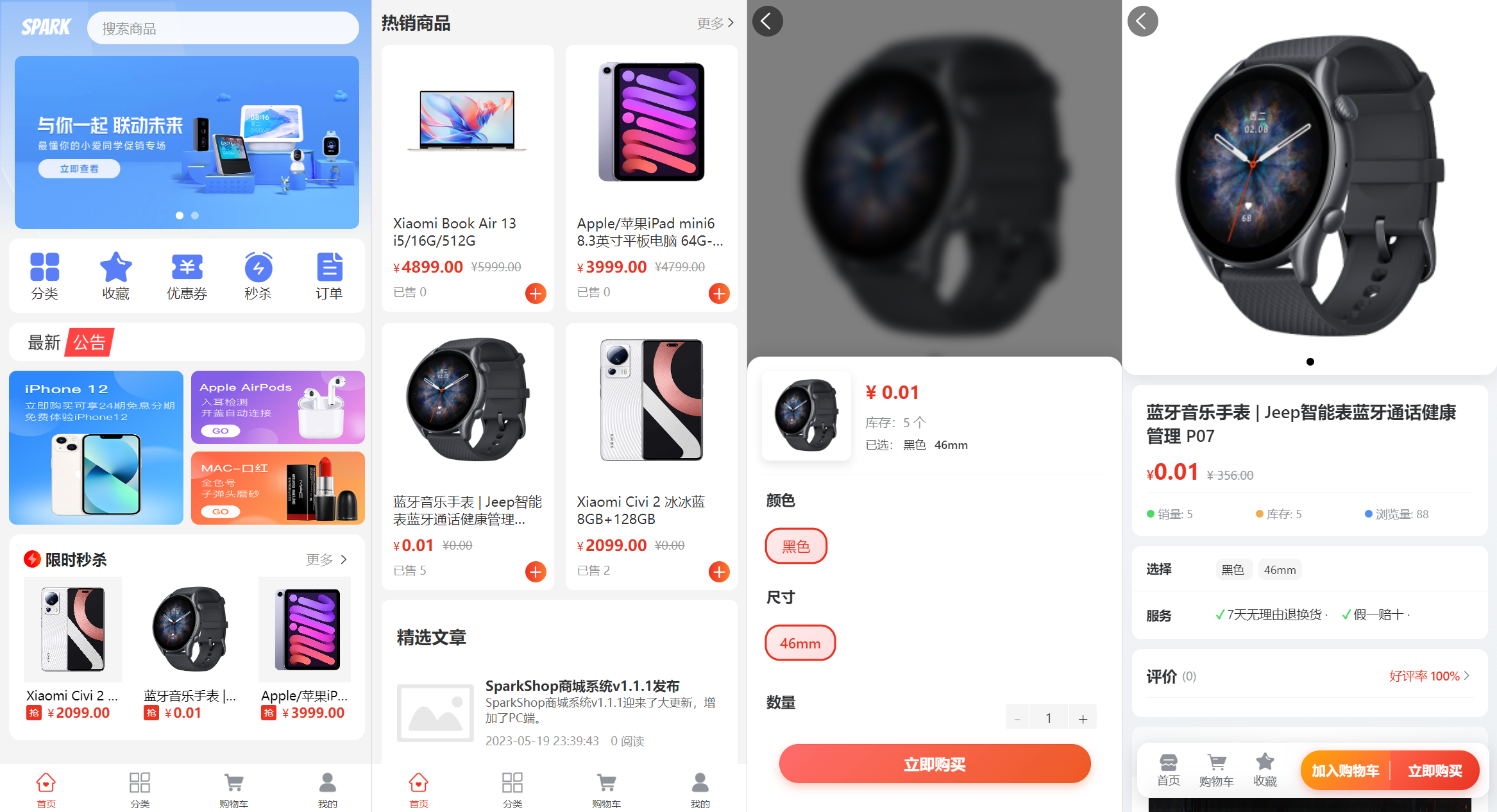This screenshot has width=1497, height=812.
Task: Increase 数量 with the plus stepper
Action: coord(1083,718)
